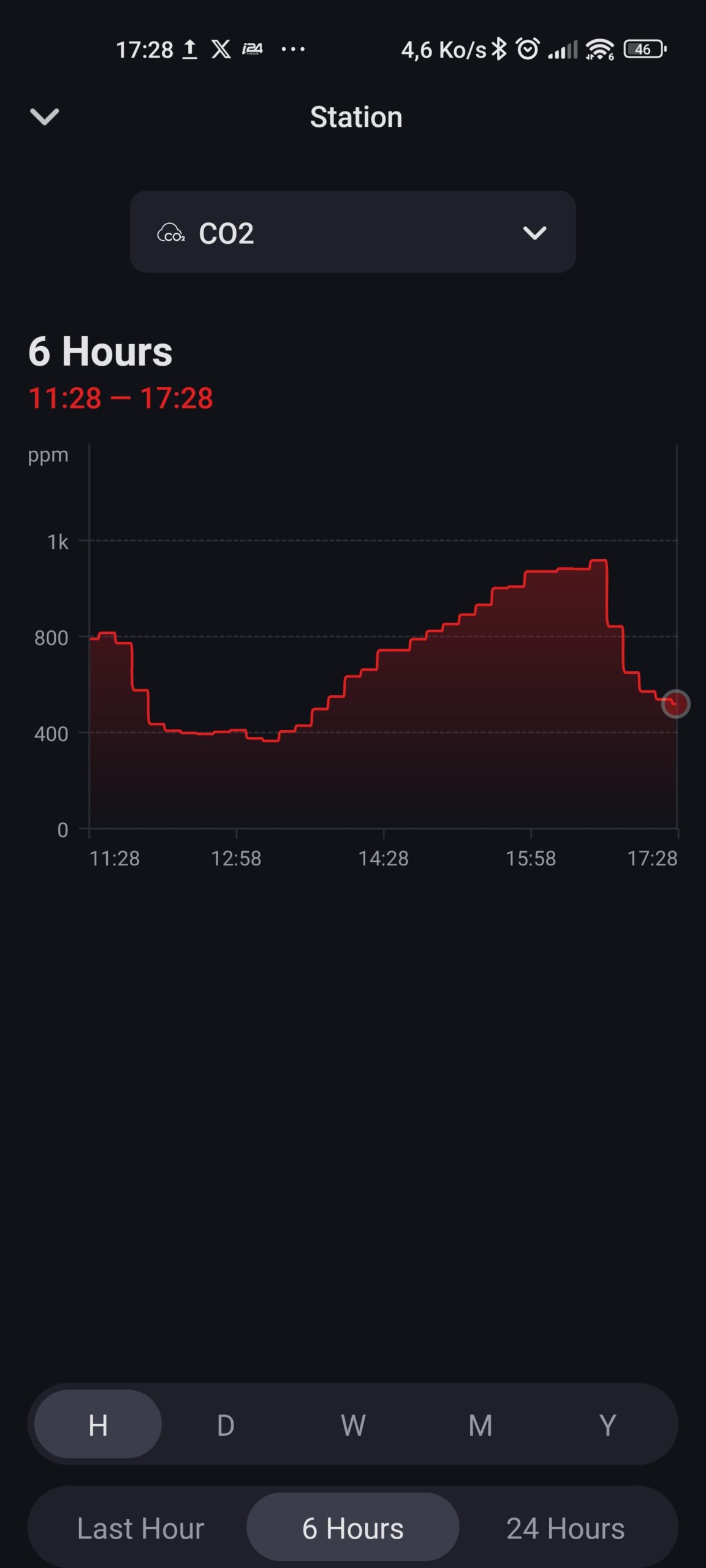Open the CO2 metric dropdown
This screenshot has width=706, height=1568.
[352, 232]
